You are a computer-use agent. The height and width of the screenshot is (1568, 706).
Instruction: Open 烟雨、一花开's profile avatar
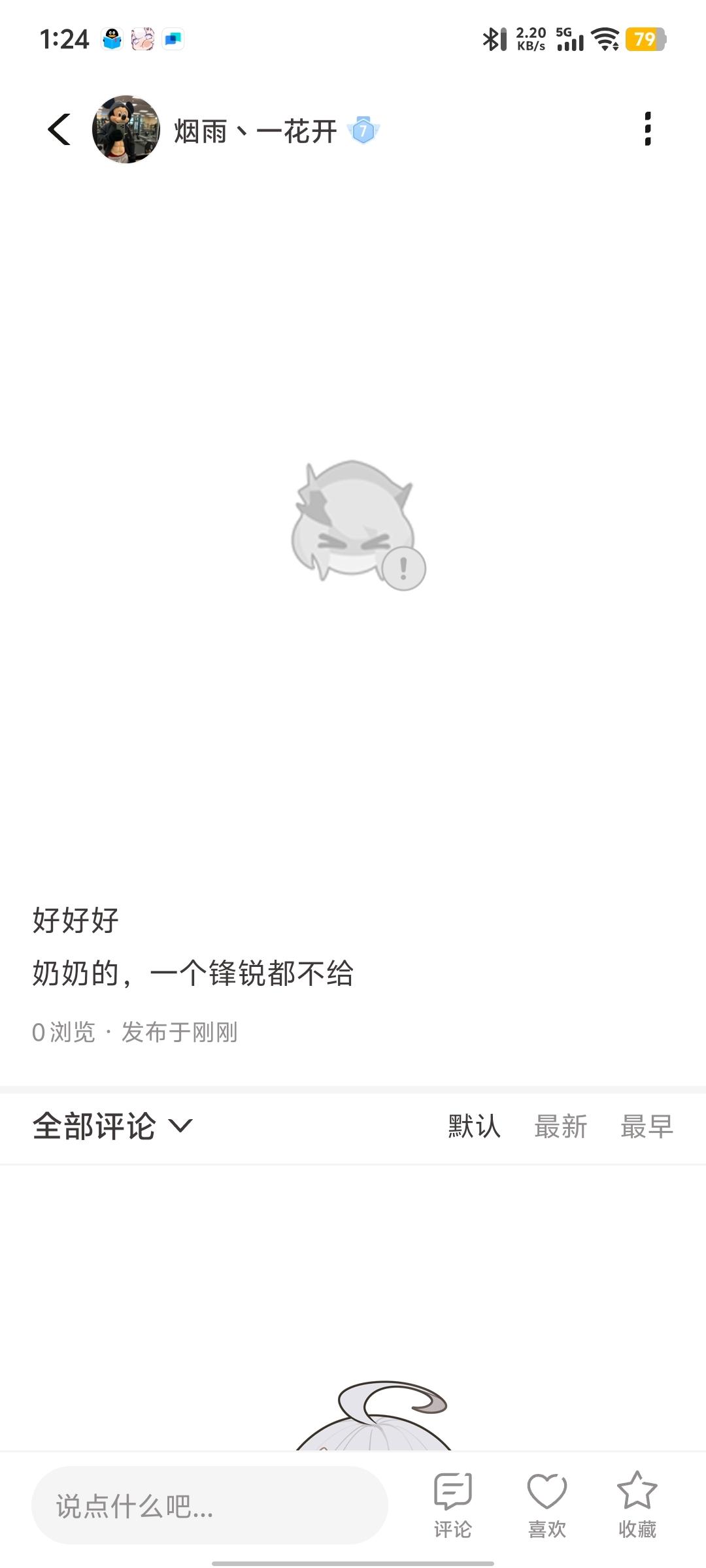(126, 129)
